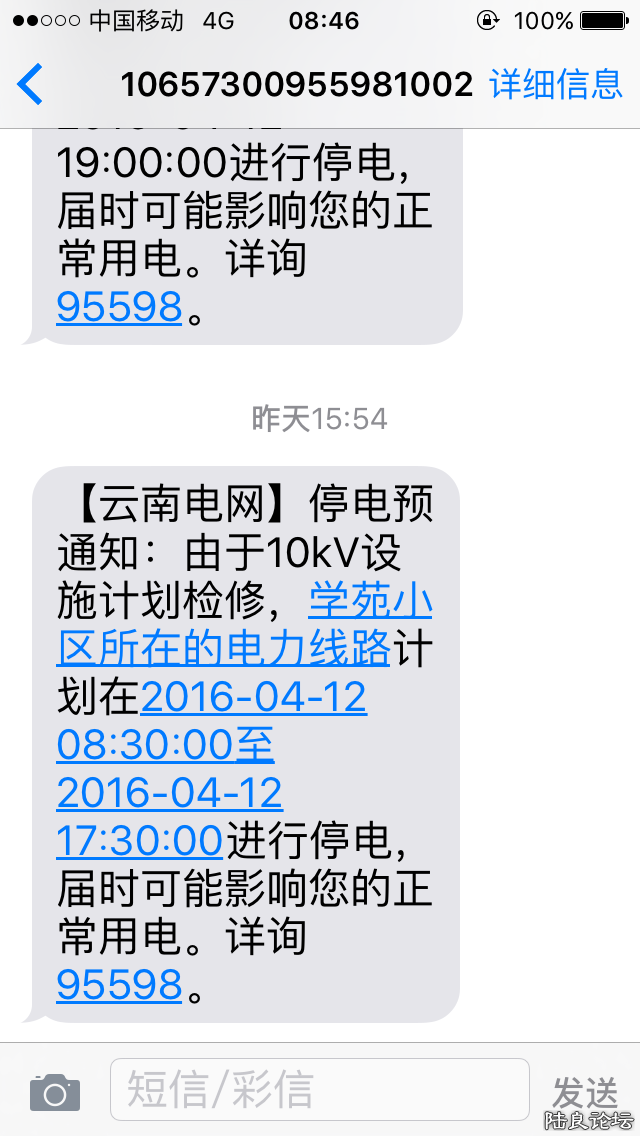Screen dimensions: 640x1136
Task: Open the camera to attach a photo
Action: [x=54, y=1092]
